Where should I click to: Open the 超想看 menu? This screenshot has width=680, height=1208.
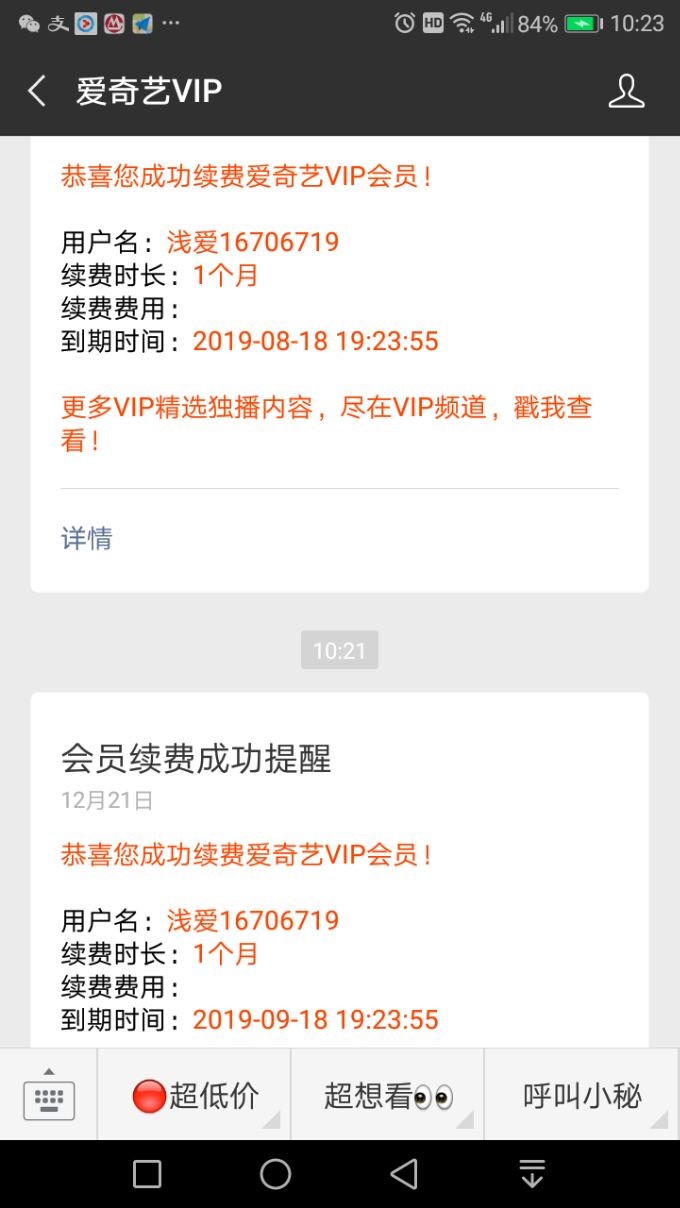tap(388, 1095)
